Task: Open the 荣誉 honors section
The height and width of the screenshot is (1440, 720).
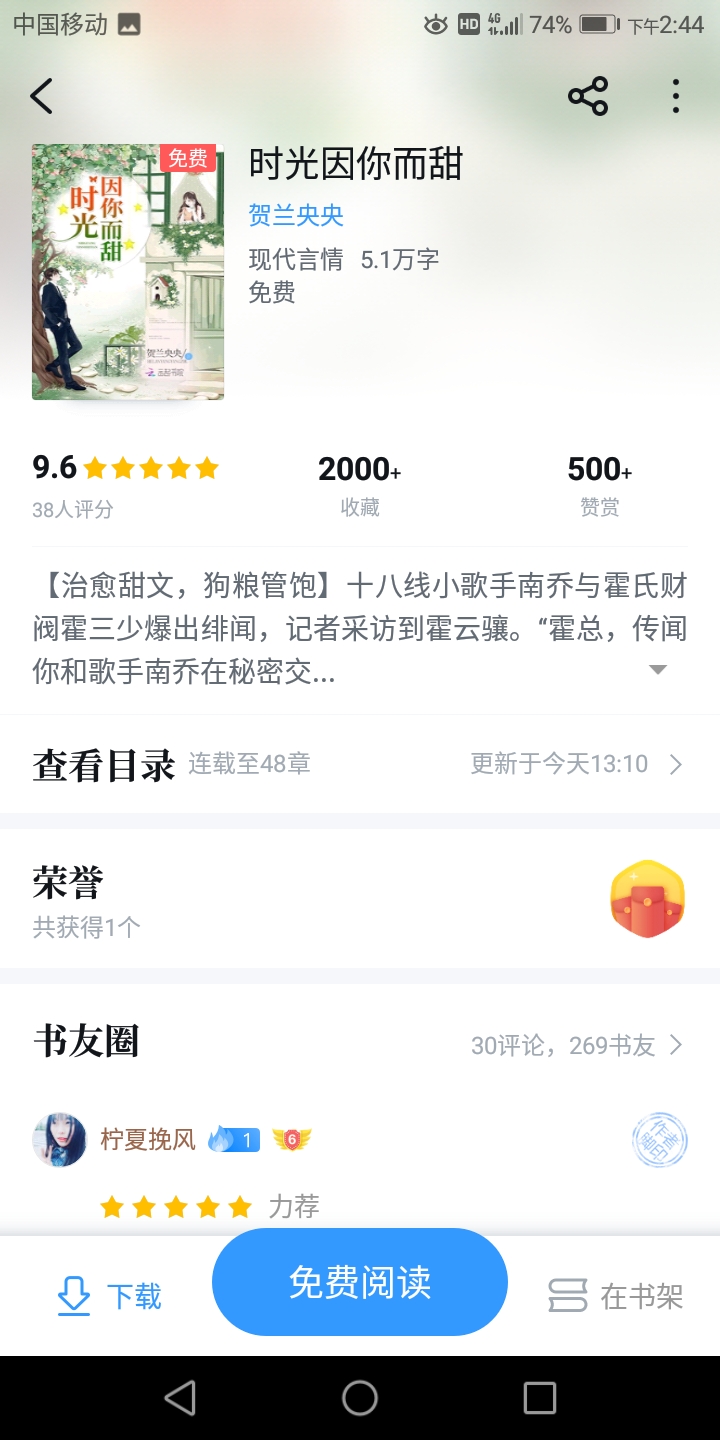Action: 359,898
